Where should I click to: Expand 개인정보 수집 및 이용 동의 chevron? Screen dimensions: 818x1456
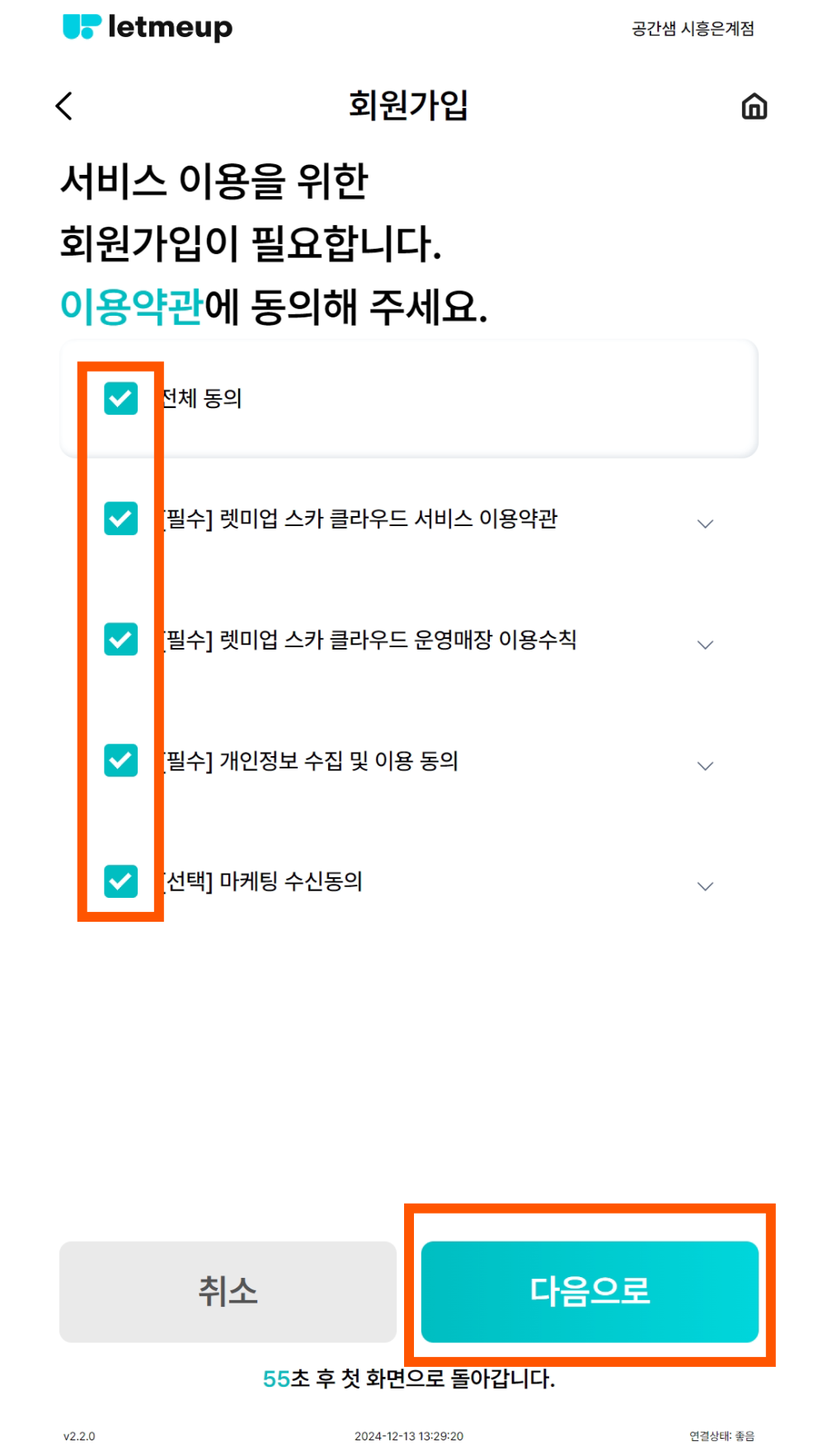[705, 766]
